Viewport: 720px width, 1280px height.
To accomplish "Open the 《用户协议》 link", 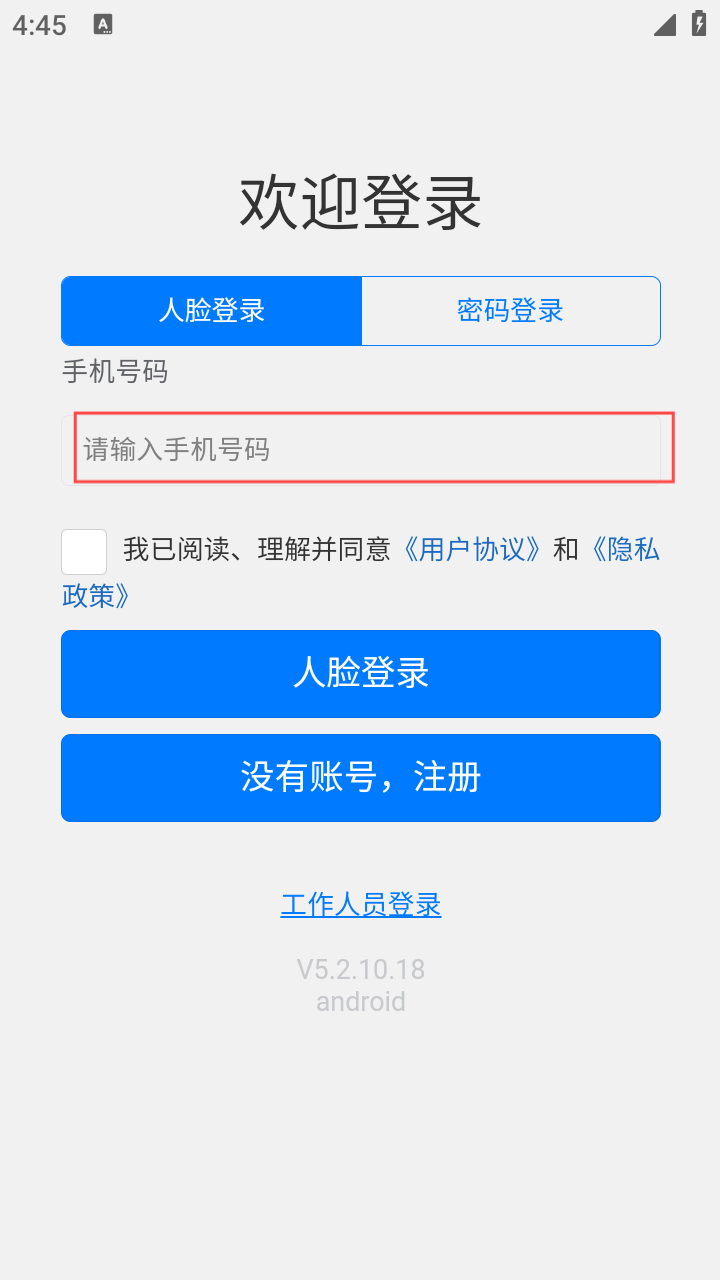I will coord(474,549).
